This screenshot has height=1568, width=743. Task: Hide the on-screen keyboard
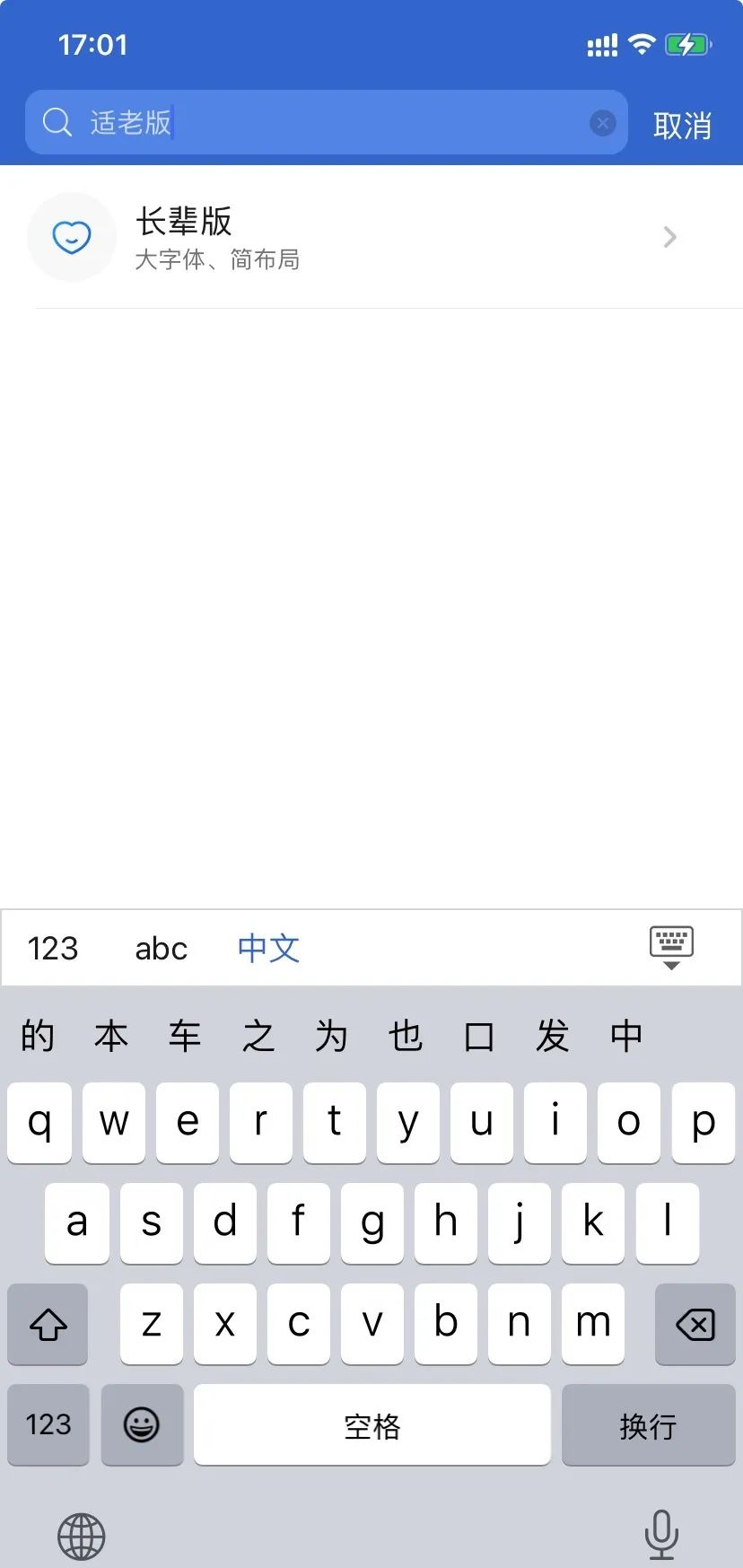click(671, 947)
